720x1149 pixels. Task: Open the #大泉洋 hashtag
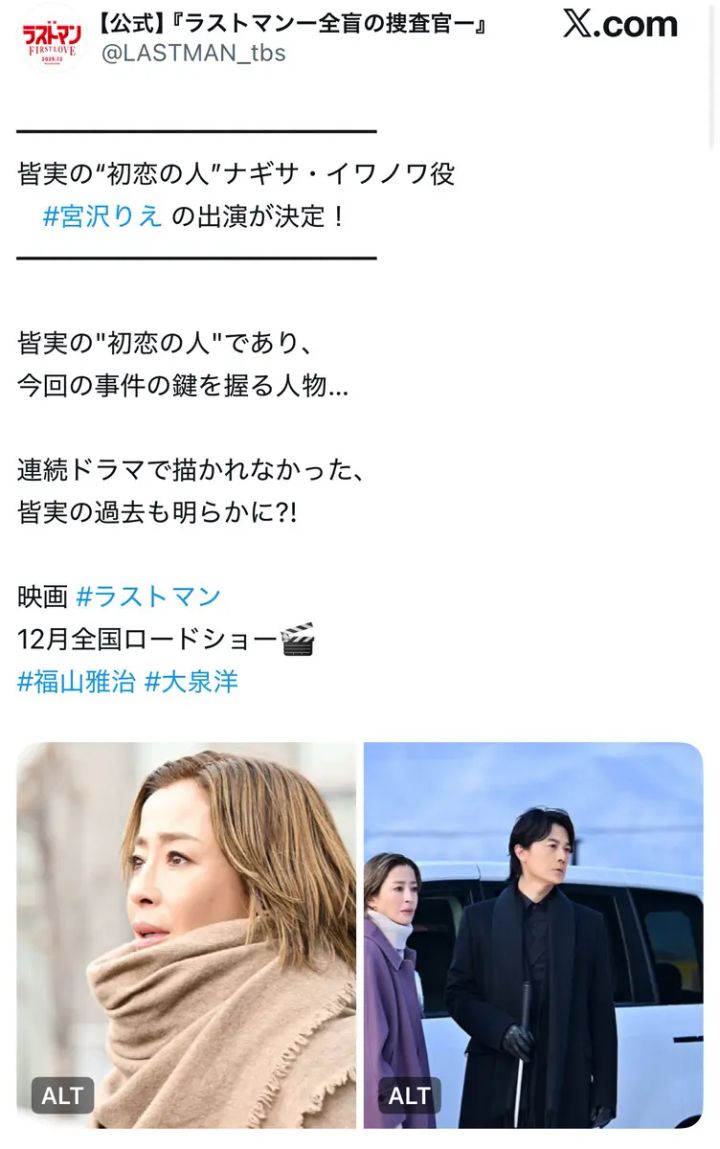pos(191,682)
